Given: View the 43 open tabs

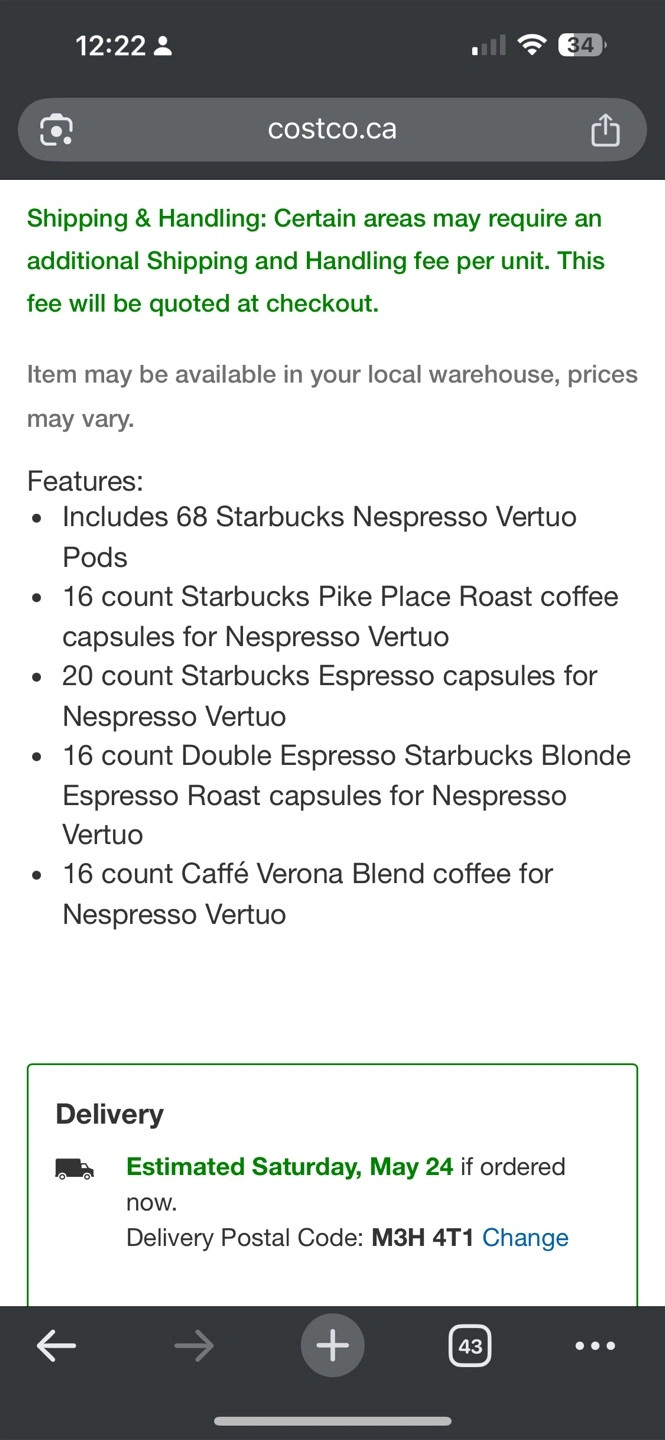Looking at the screenshot, I should 470,1346.
